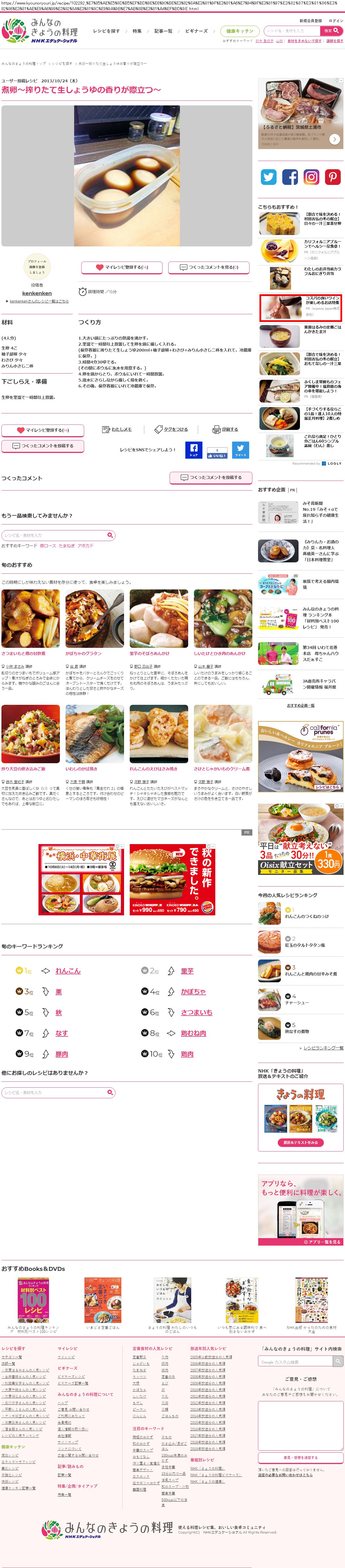This screenshot has height=1568, width=345.
Task: Open the Pinterest social icon
Action: pyautogui.click(x=332, y=177)
